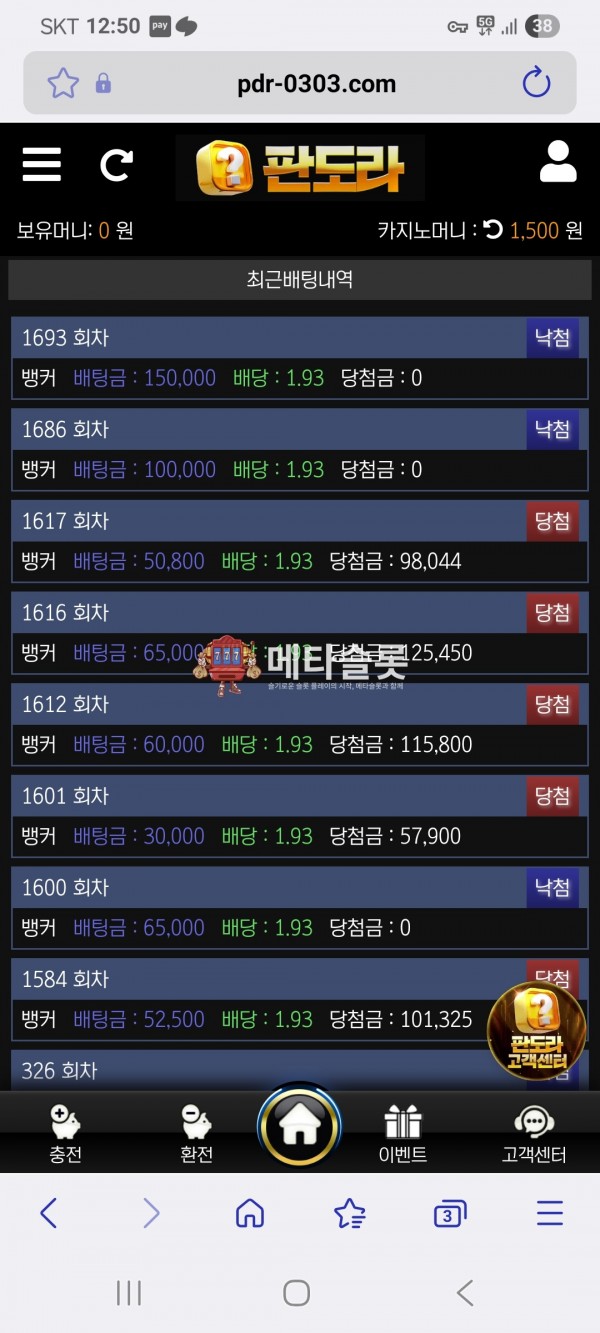Open the hamburger menu
This screenshot has width=600, height=1333.
point(42,165)
